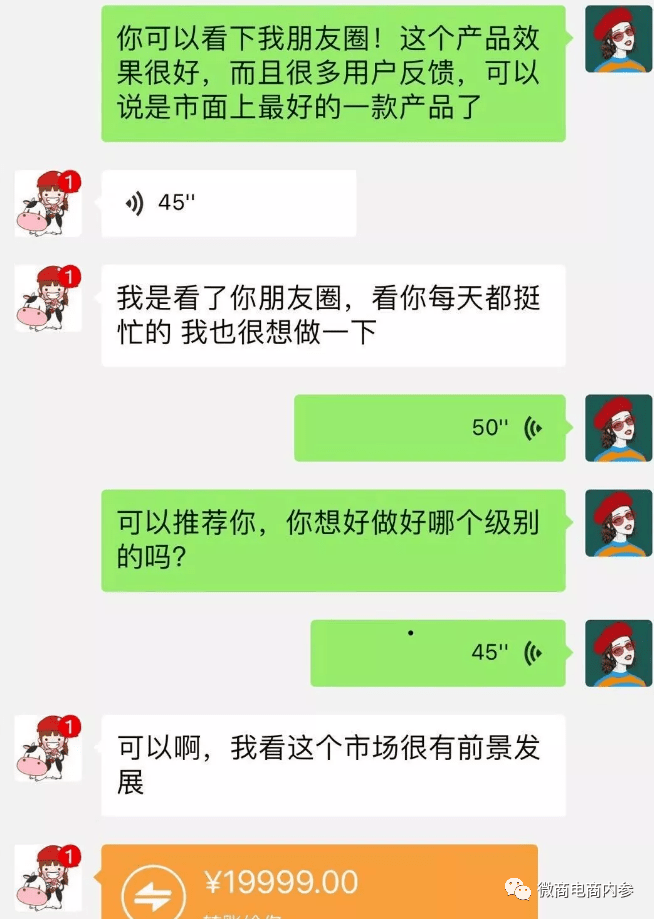Open sender's avatar beside the 50-second voice message
This screenshot has height=919, width=654.
click(x=618, y=428)
